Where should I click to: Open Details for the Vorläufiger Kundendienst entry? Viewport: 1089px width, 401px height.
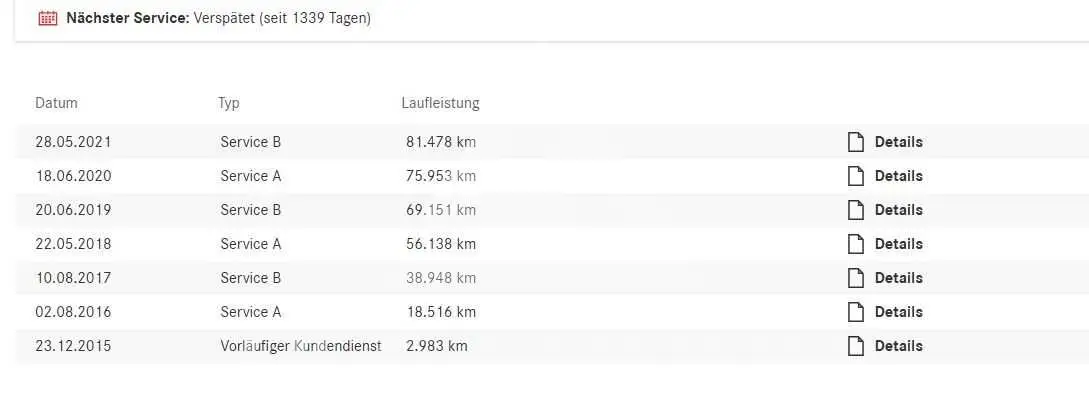886,346
